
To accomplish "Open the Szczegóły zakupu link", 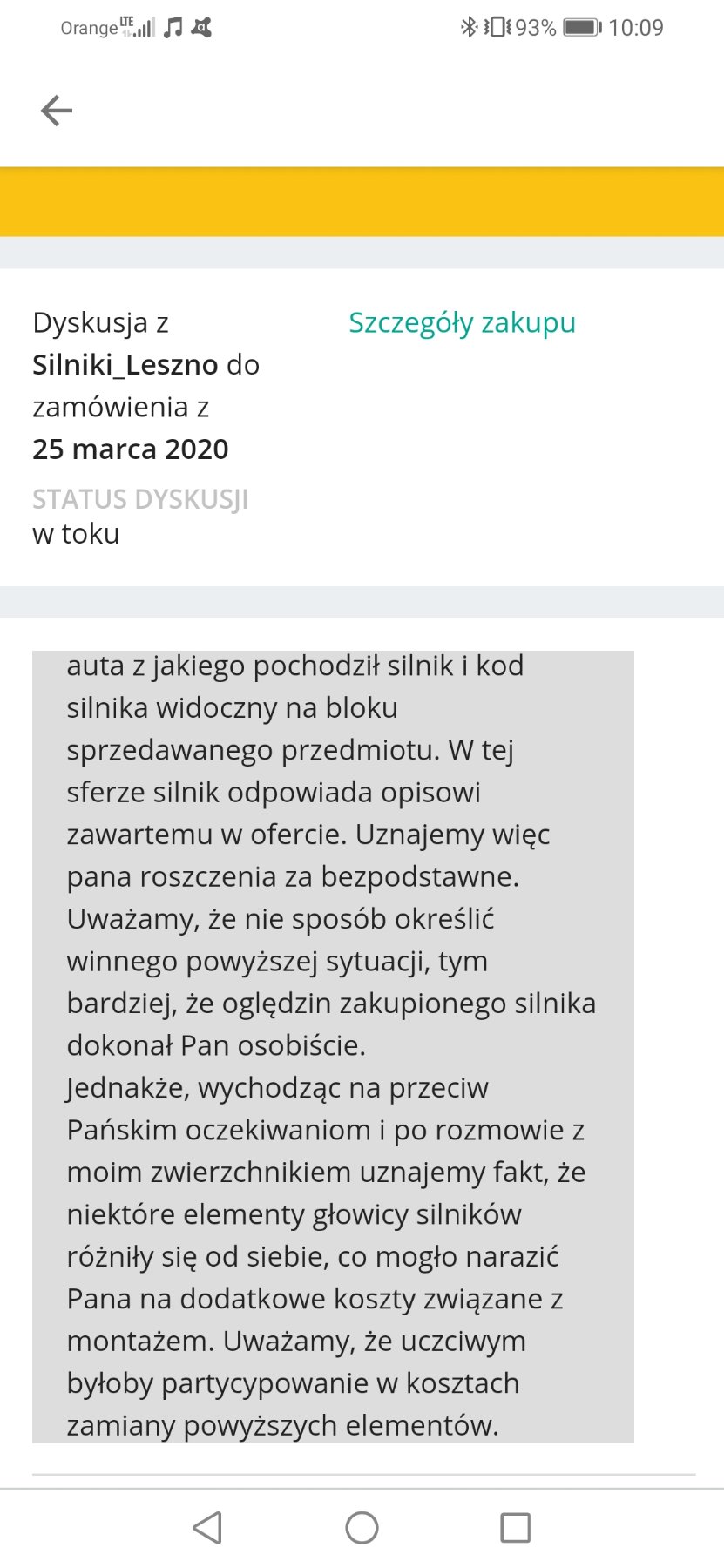I will pyautogui.click(x=462, y=322).
